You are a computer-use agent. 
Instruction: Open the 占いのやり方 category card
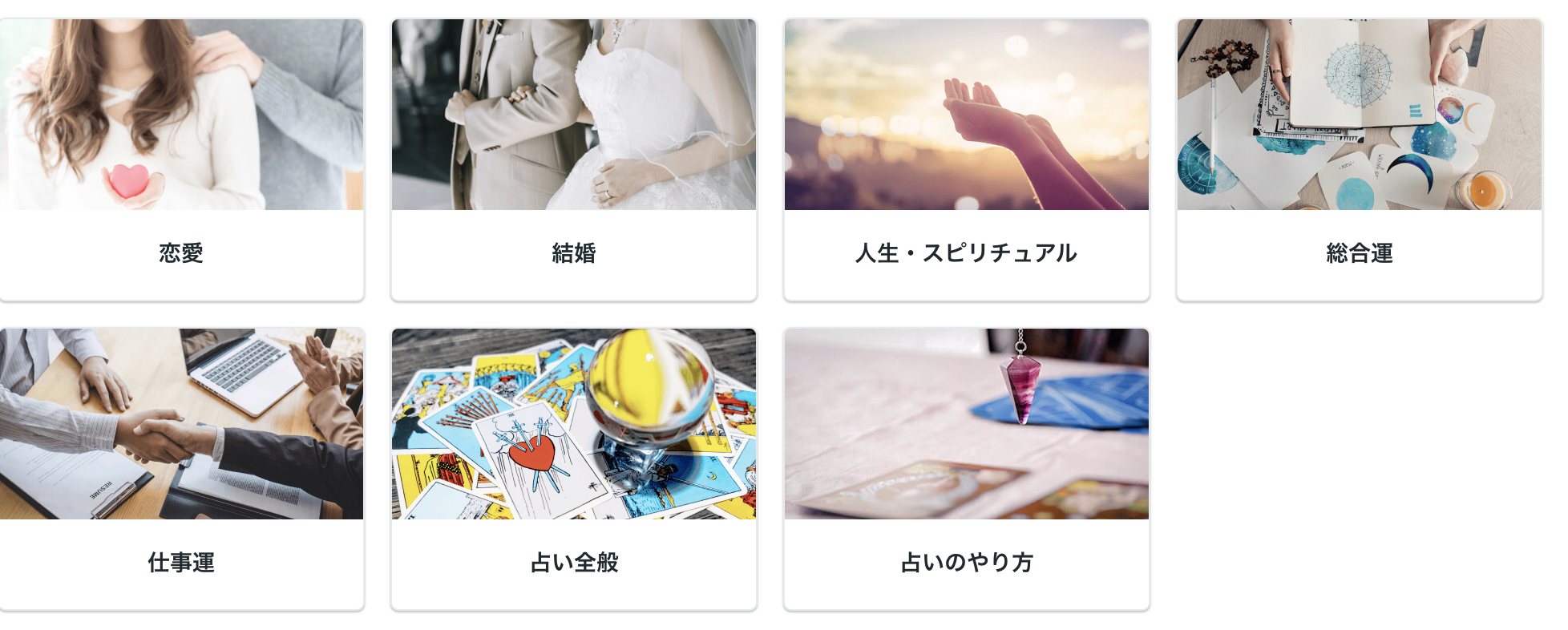coord(966,469)
